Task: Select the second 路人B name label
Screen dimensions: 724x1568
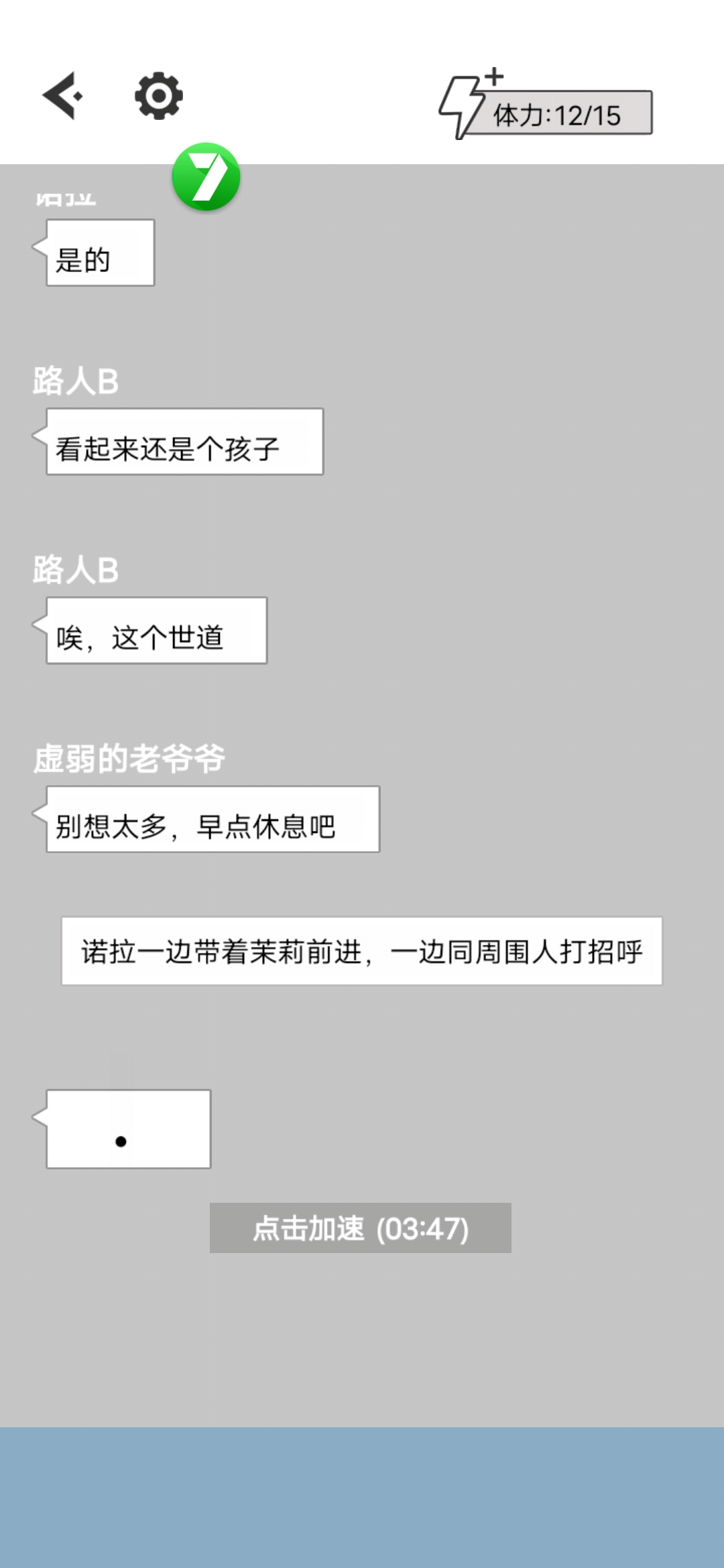Action: [x=76, y=570]
